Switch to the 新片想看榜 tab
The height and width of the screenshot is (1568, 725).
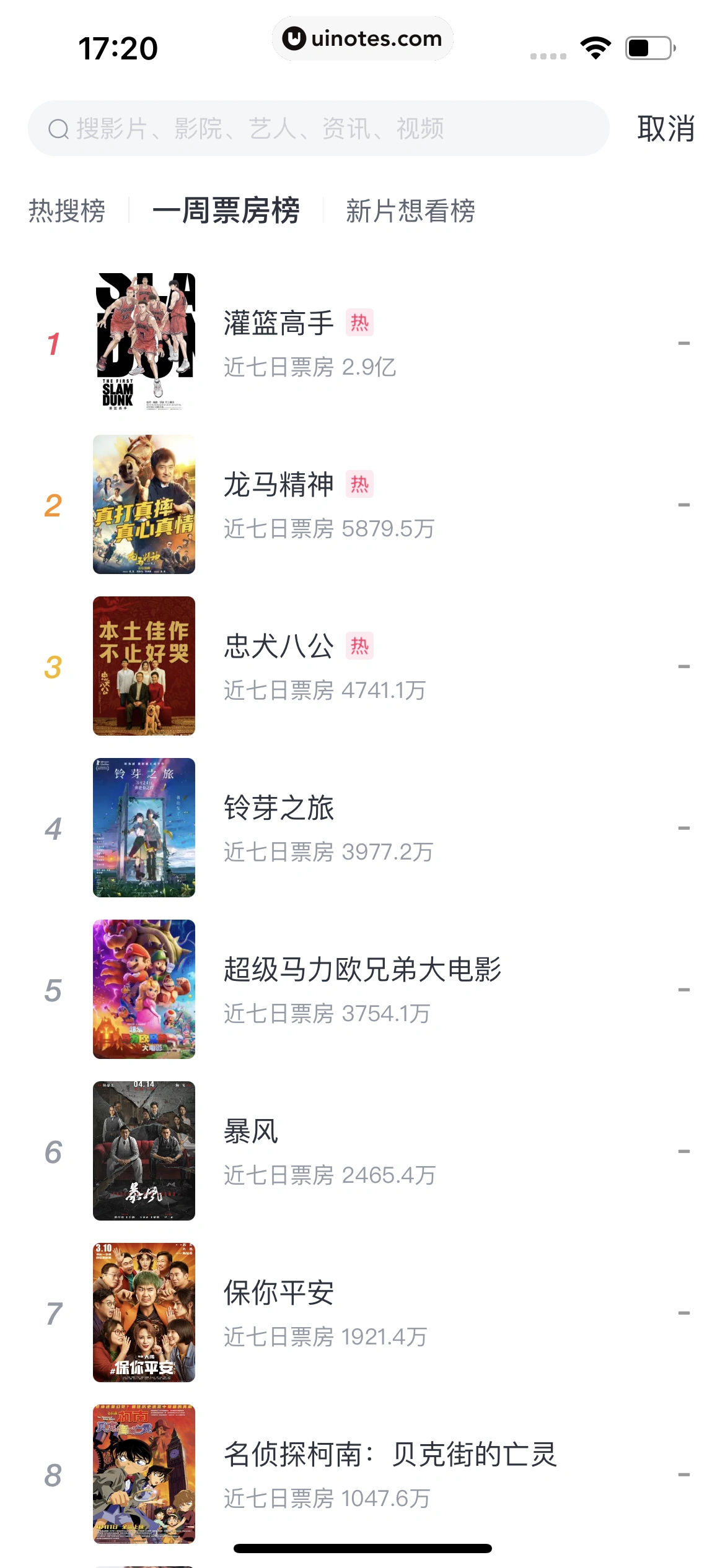pos(410,211)
